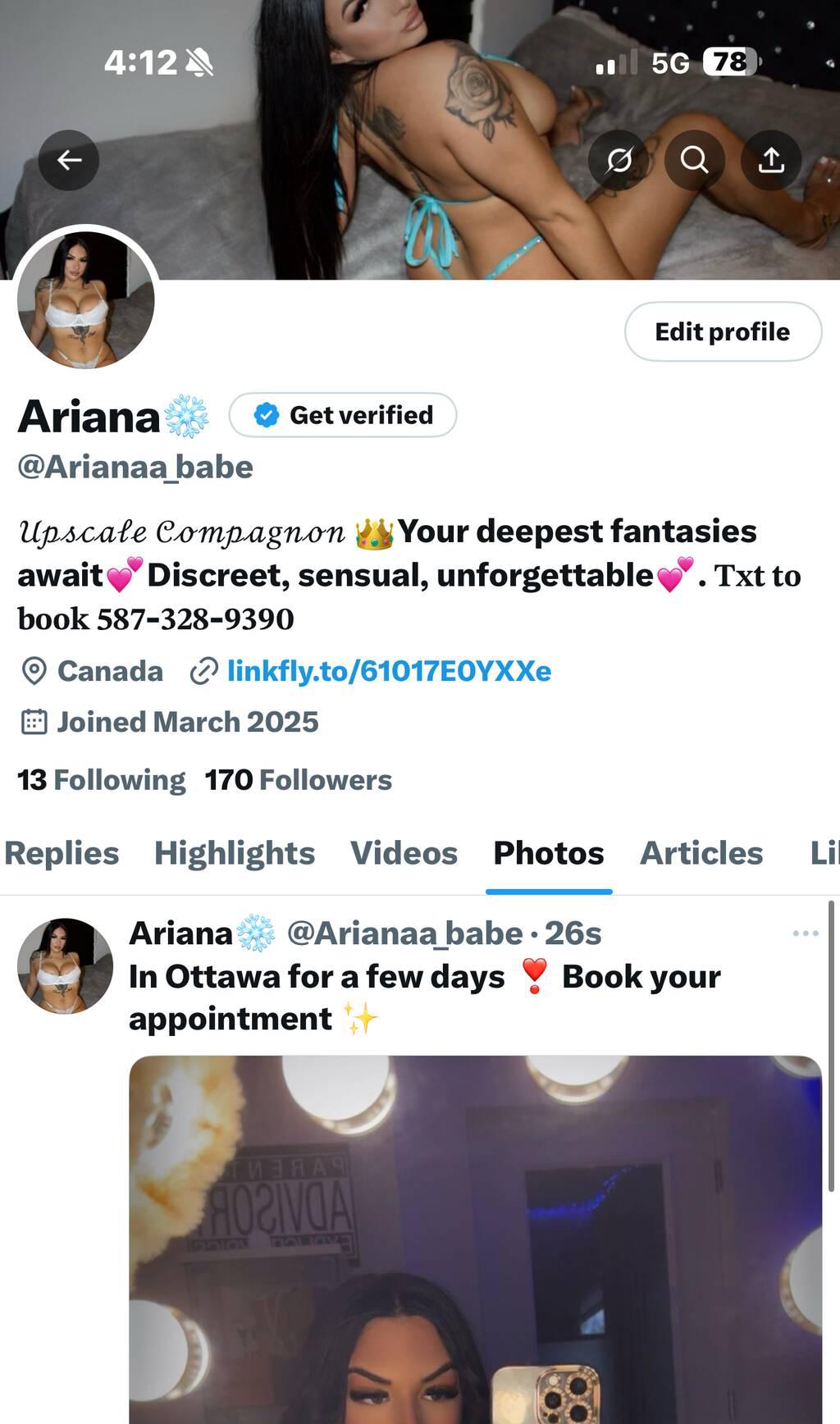840x1424 pixels.
Task: View the 13 Following list
Action: (102, 780)
